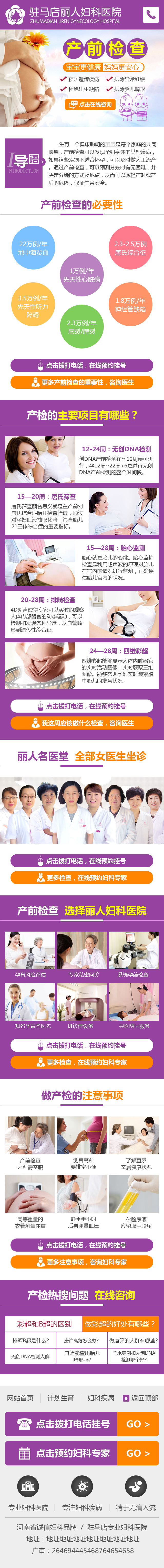Open the 无创DNA检测人群 question
The height and width of the screenshot is (1568, 164).
30,1356
